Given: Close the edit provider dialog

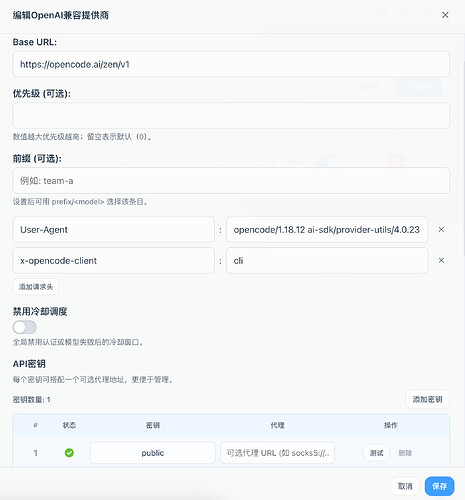Looking at the screenshot, I should [x=445, y=15].
